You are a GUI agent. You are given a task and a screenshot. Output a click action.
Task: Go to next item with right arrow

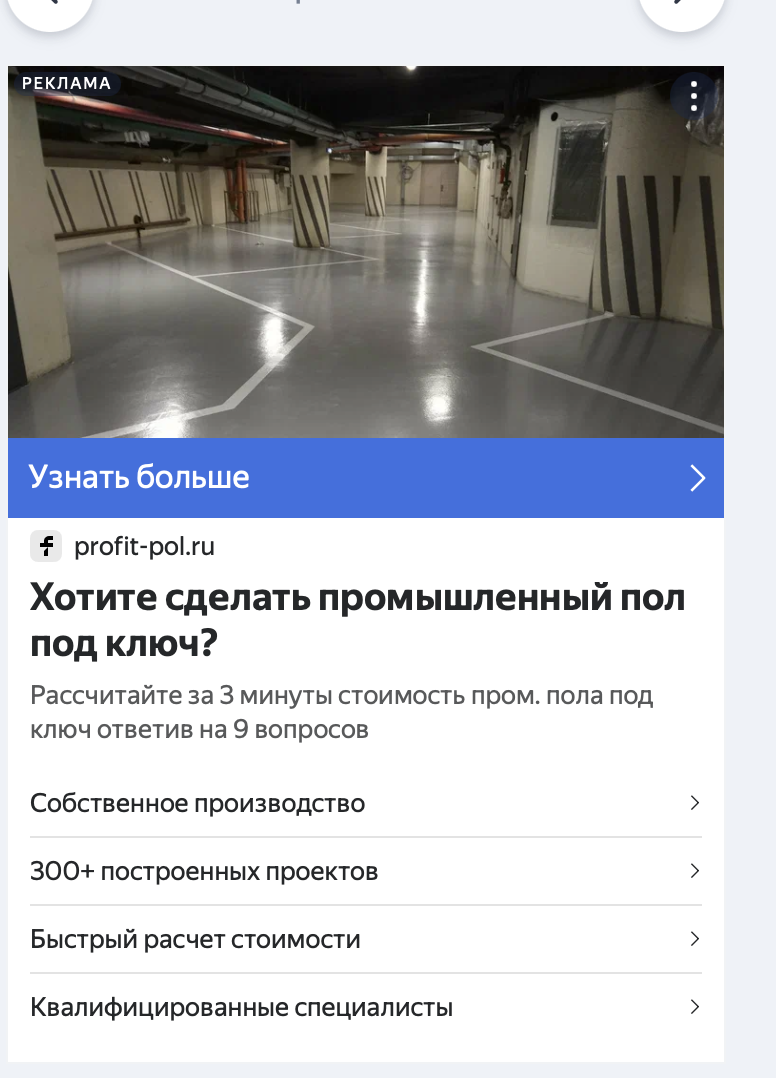(681, 8)
